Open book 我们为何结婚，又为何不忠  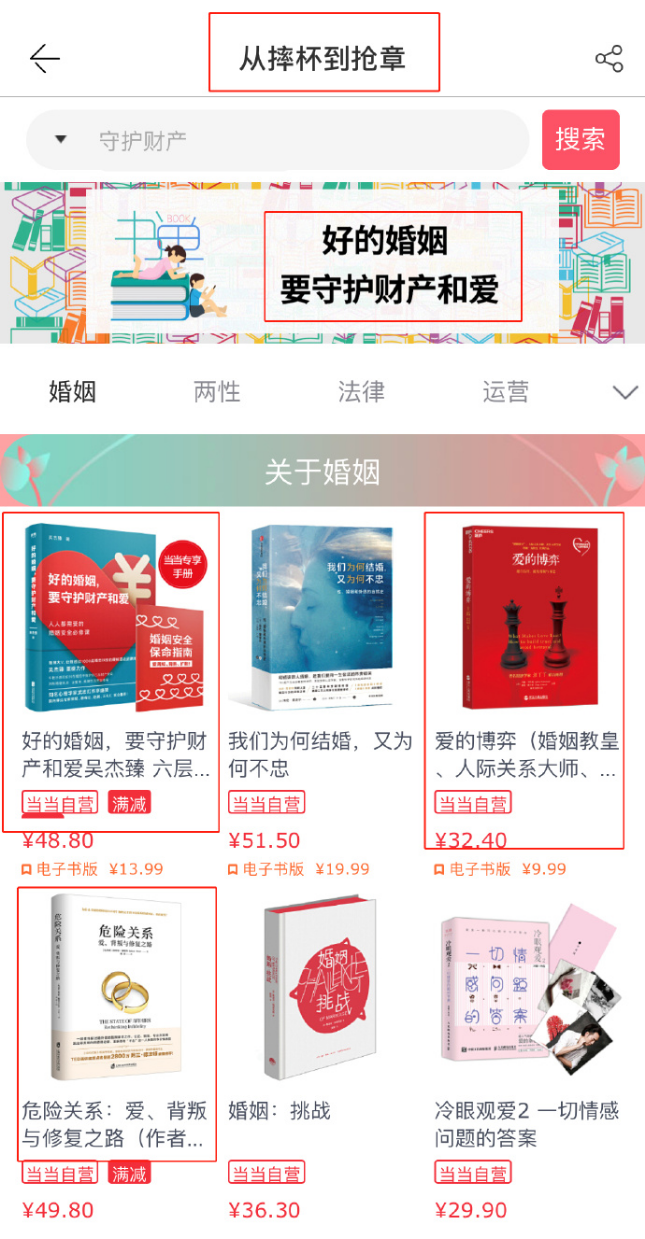coord(320,620)
